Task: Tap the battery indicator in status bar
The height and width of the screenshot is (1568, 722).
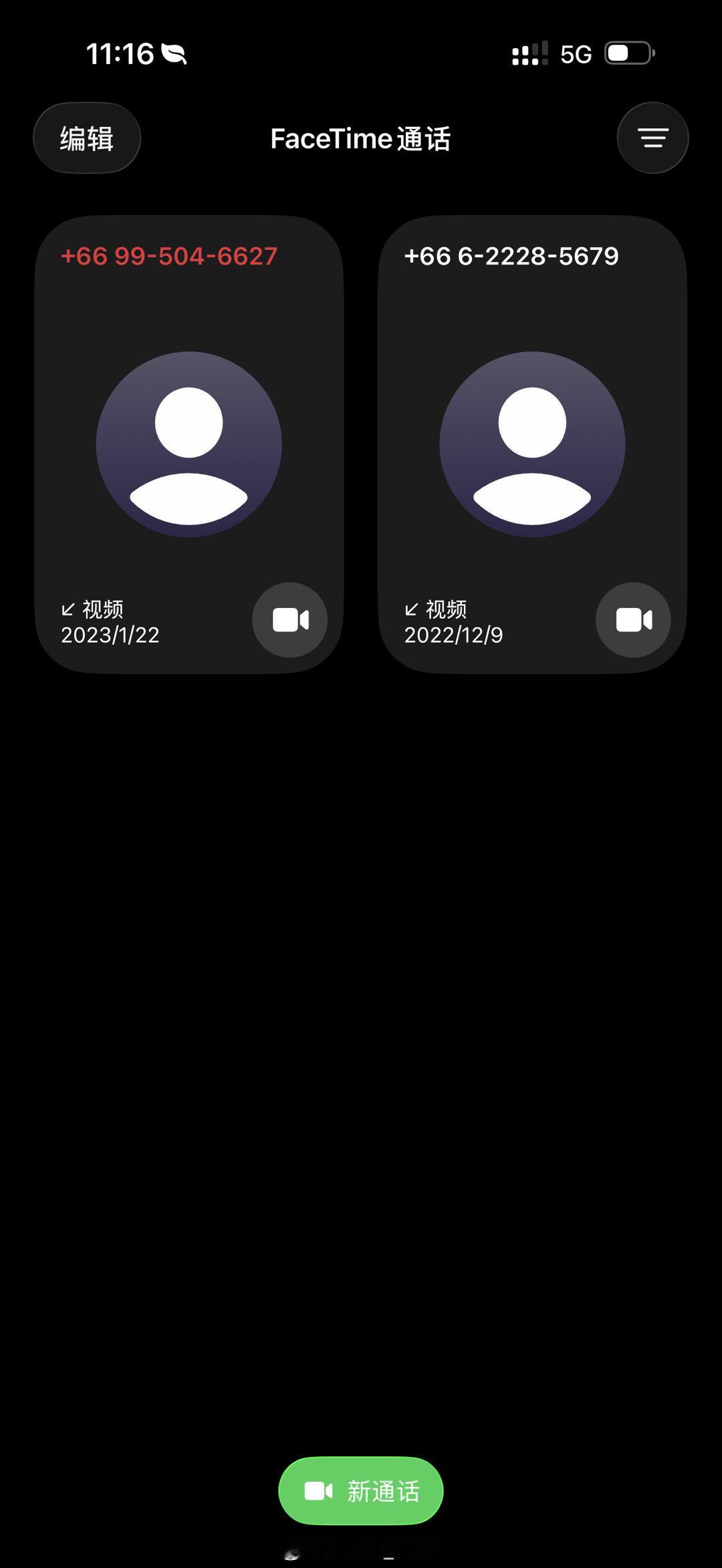Action: pyautogui.click(x=627, y=55)
